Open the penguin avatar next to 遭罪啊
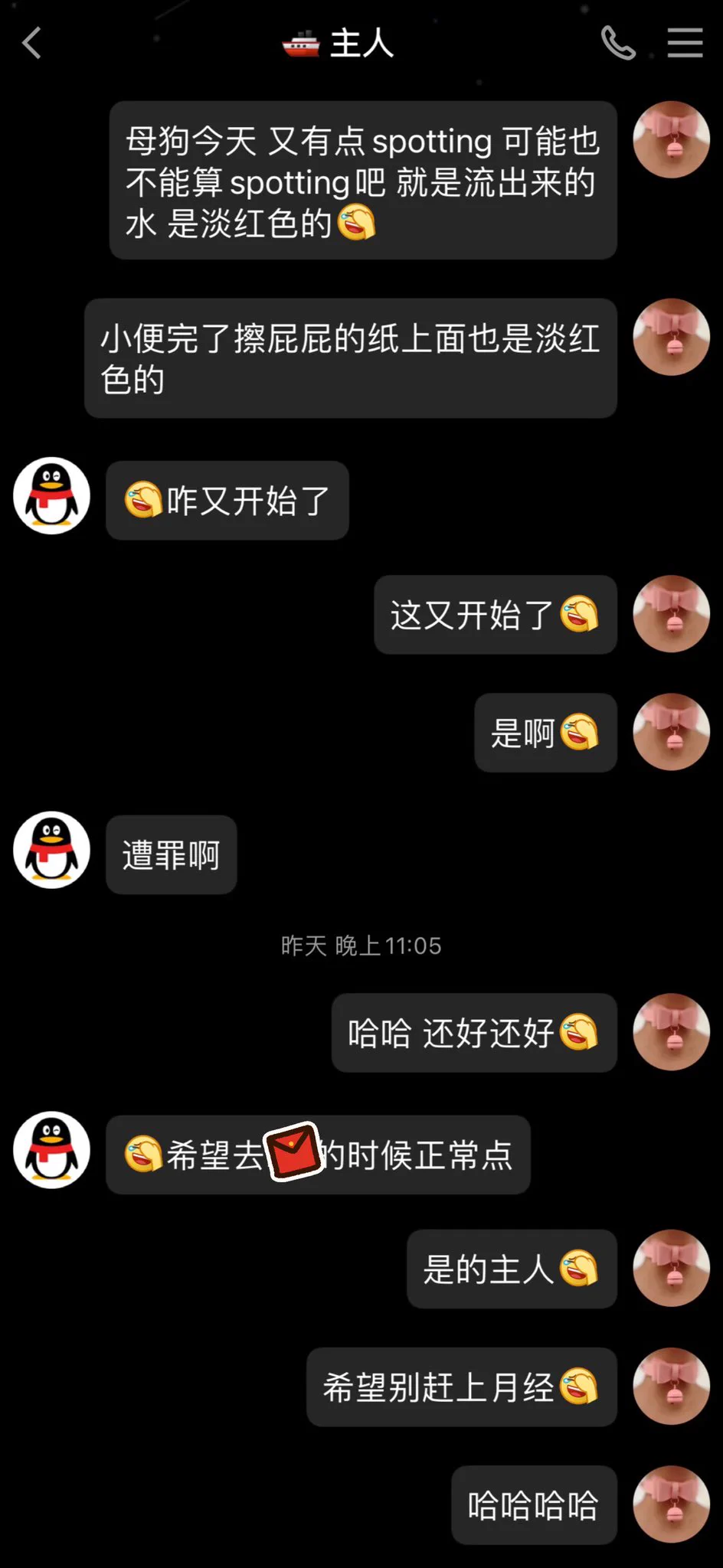Image resolution: width=723 pixels, height=1568 pixels. coord(51,850)
